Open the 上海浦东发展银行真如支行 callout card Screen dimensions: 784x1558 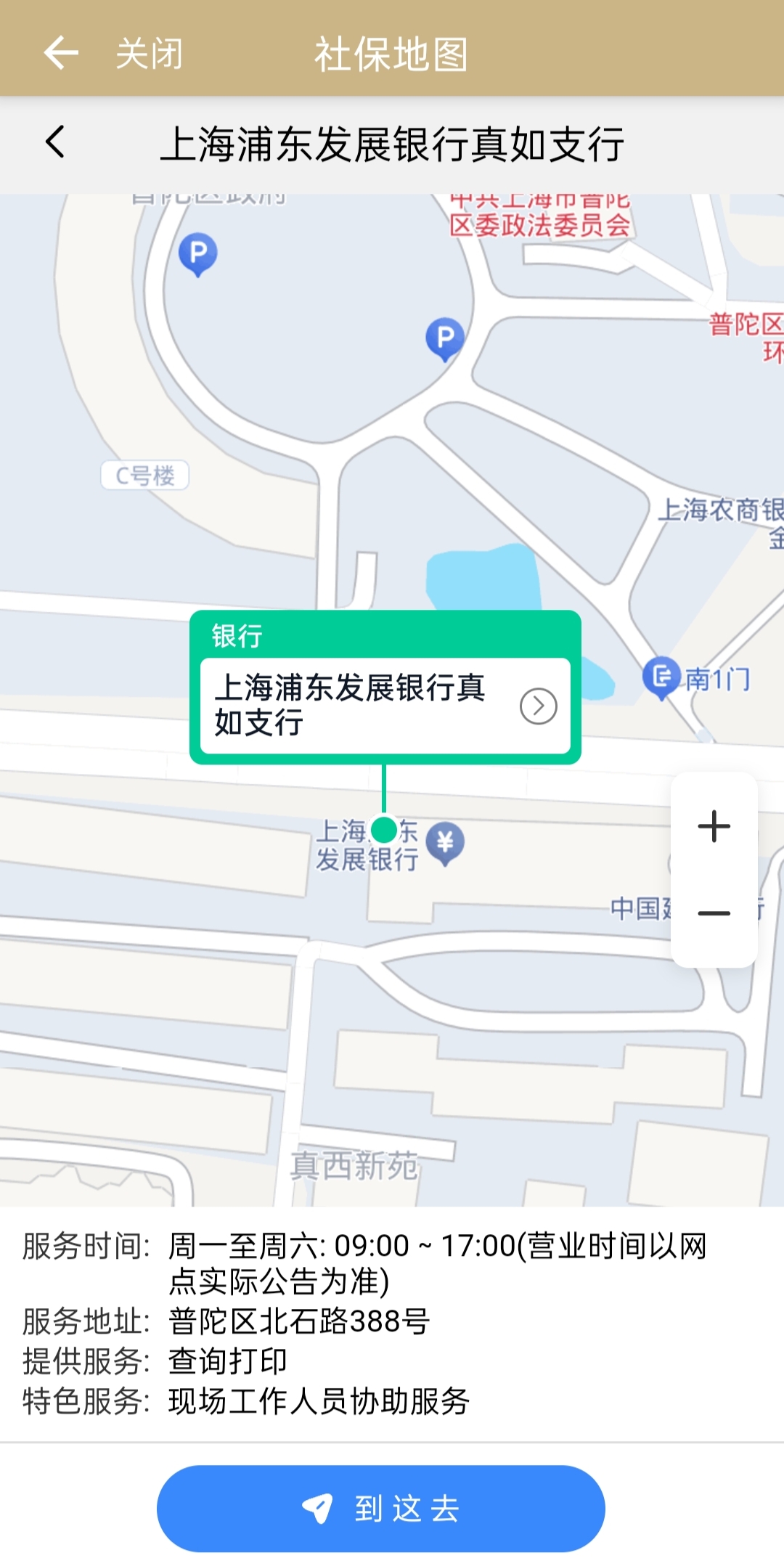[x=385, y=705]
